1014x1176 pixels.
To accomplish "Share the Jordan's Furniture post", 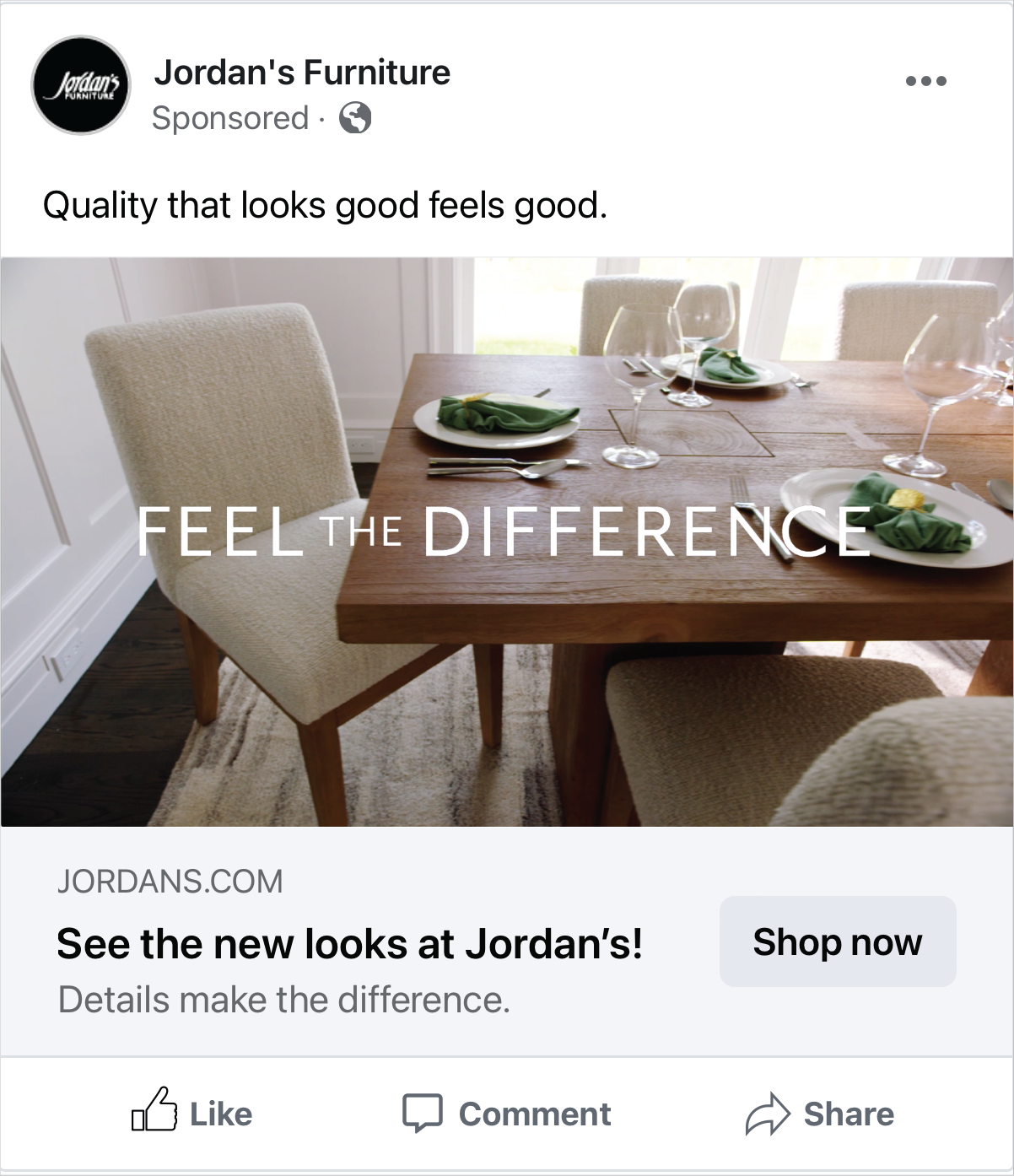I will [x=819, y=1113].
